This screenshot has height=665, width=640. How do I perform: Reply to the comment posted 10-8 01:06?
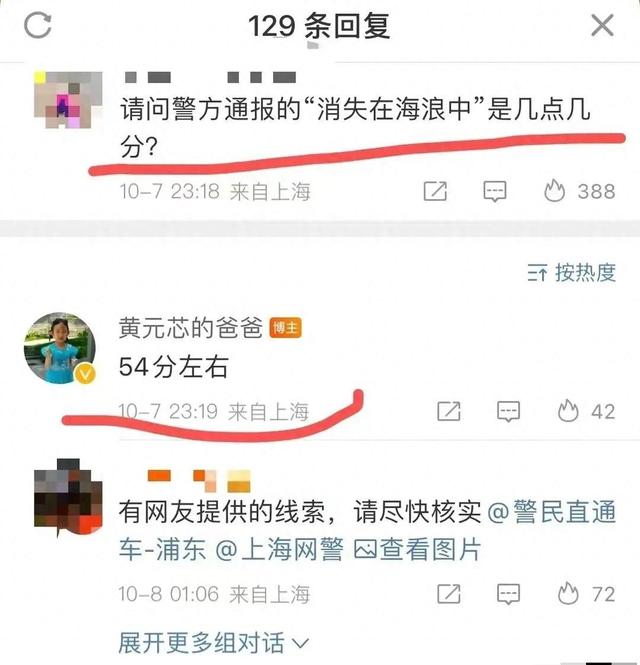(x=509, y=594)
